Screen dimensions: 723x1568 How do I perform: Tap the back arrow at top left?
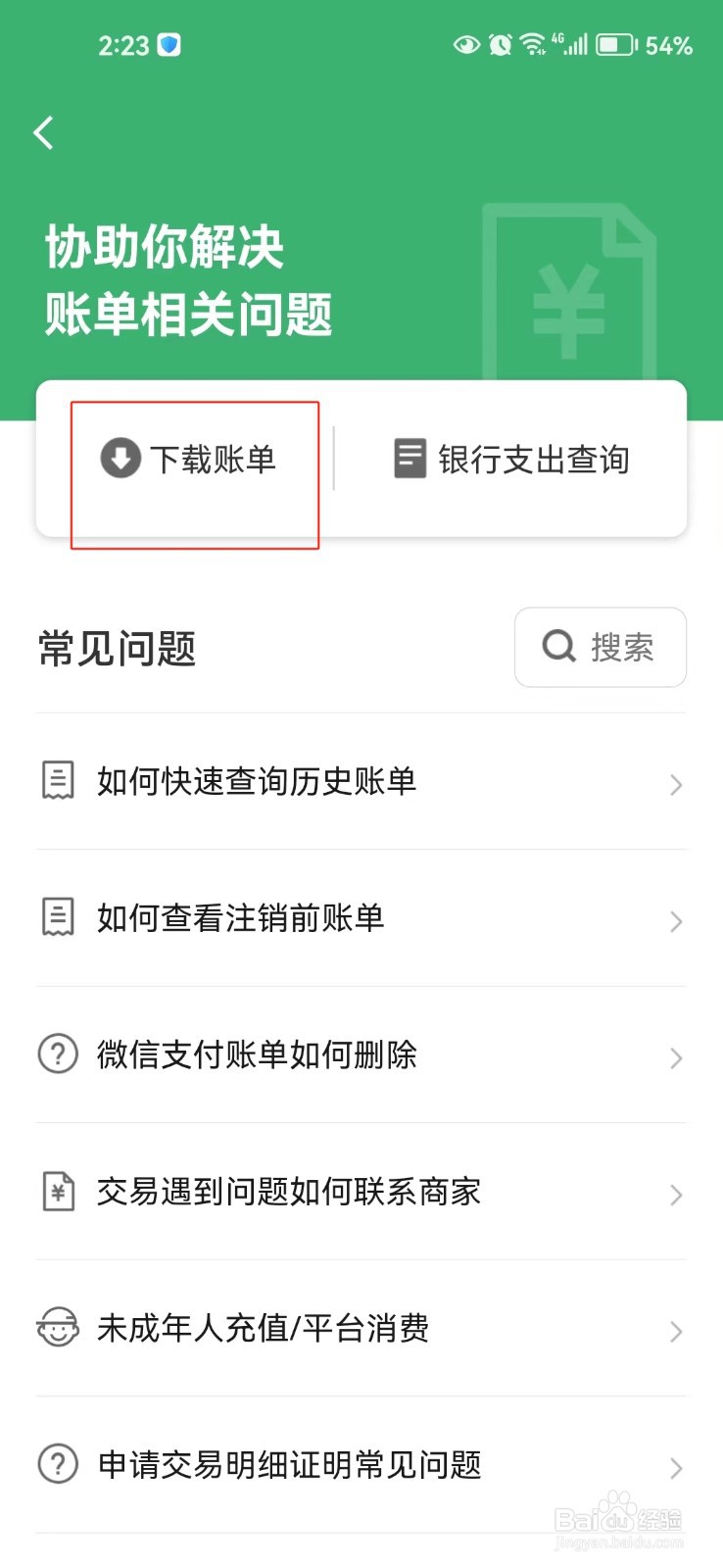pos(43,131)
